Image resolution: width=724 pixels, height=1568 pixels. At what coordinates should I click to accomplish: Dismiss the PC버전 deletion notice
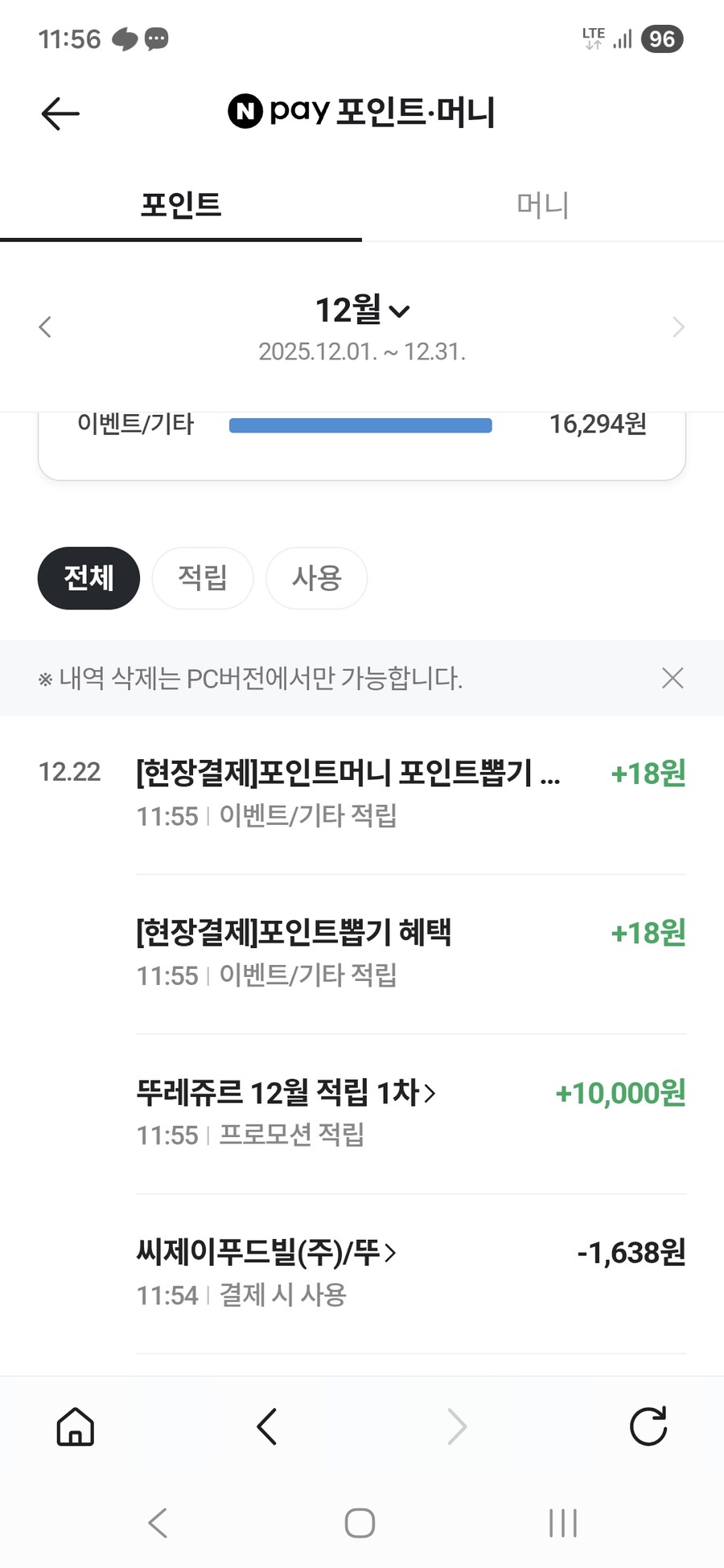pyautogui.click(x=673, y=678)
